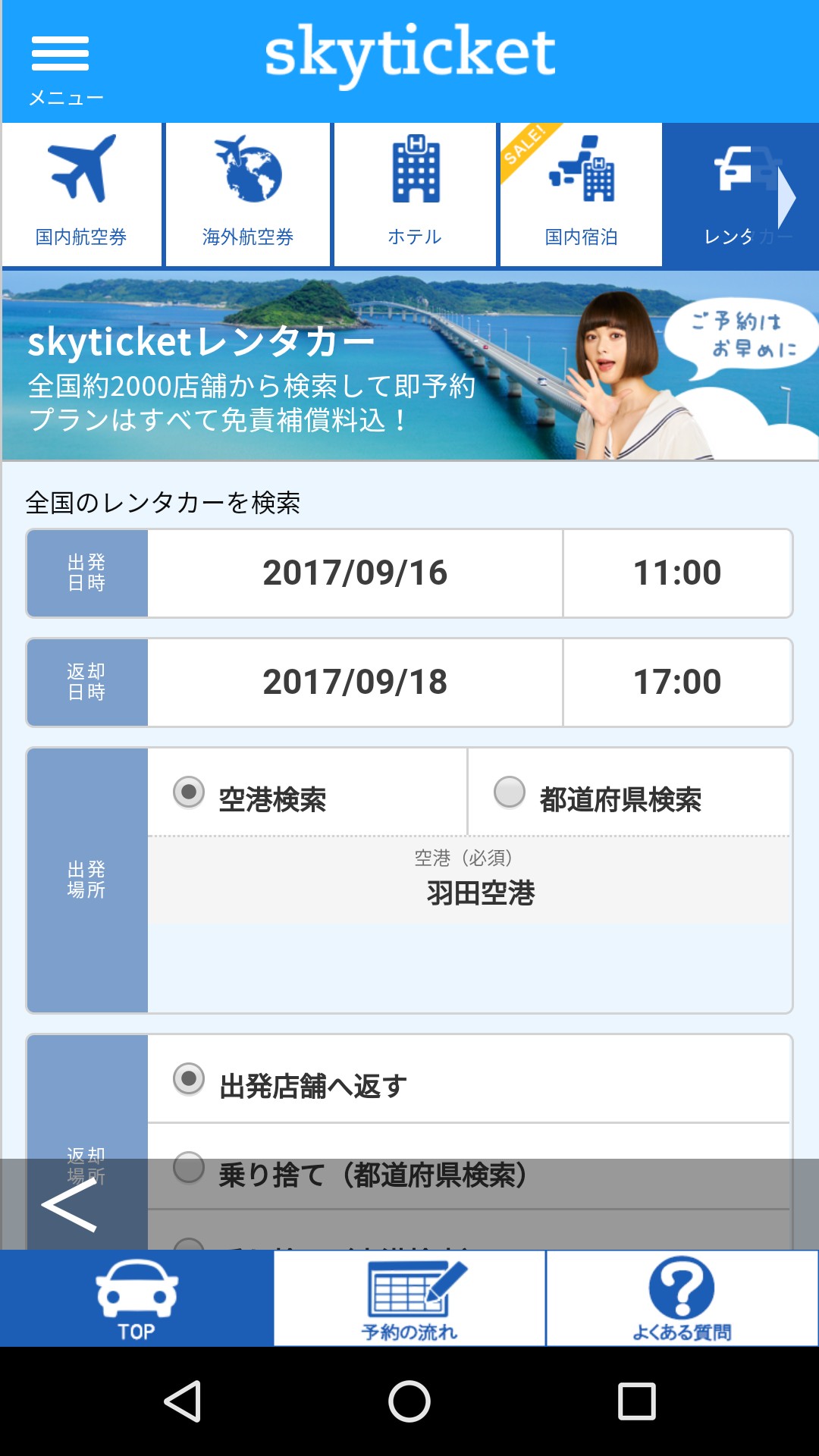
Task: Select 都道府県検索 radio option
Action: [x=510, y=793]
